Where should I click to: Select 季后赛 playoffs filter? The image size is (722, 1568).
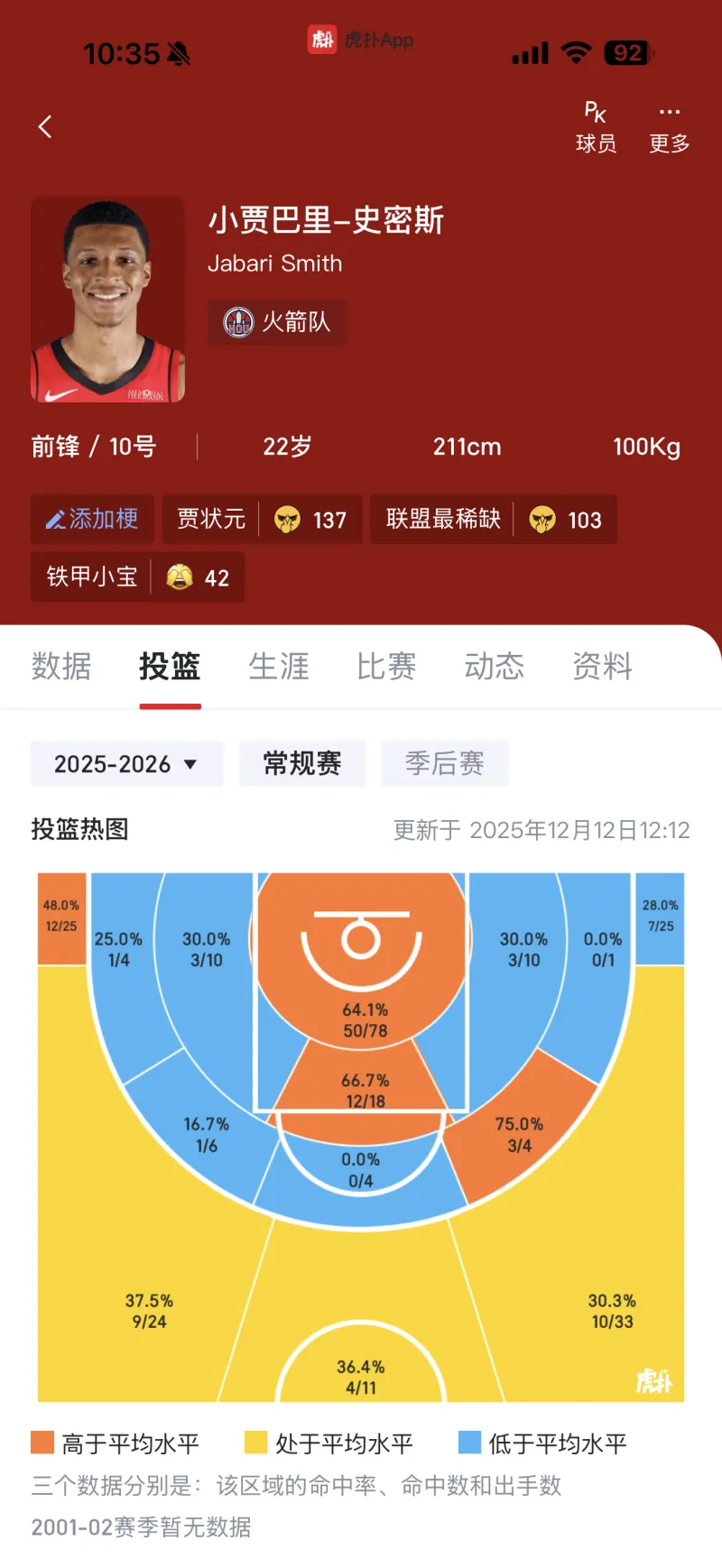pos(444,764)
